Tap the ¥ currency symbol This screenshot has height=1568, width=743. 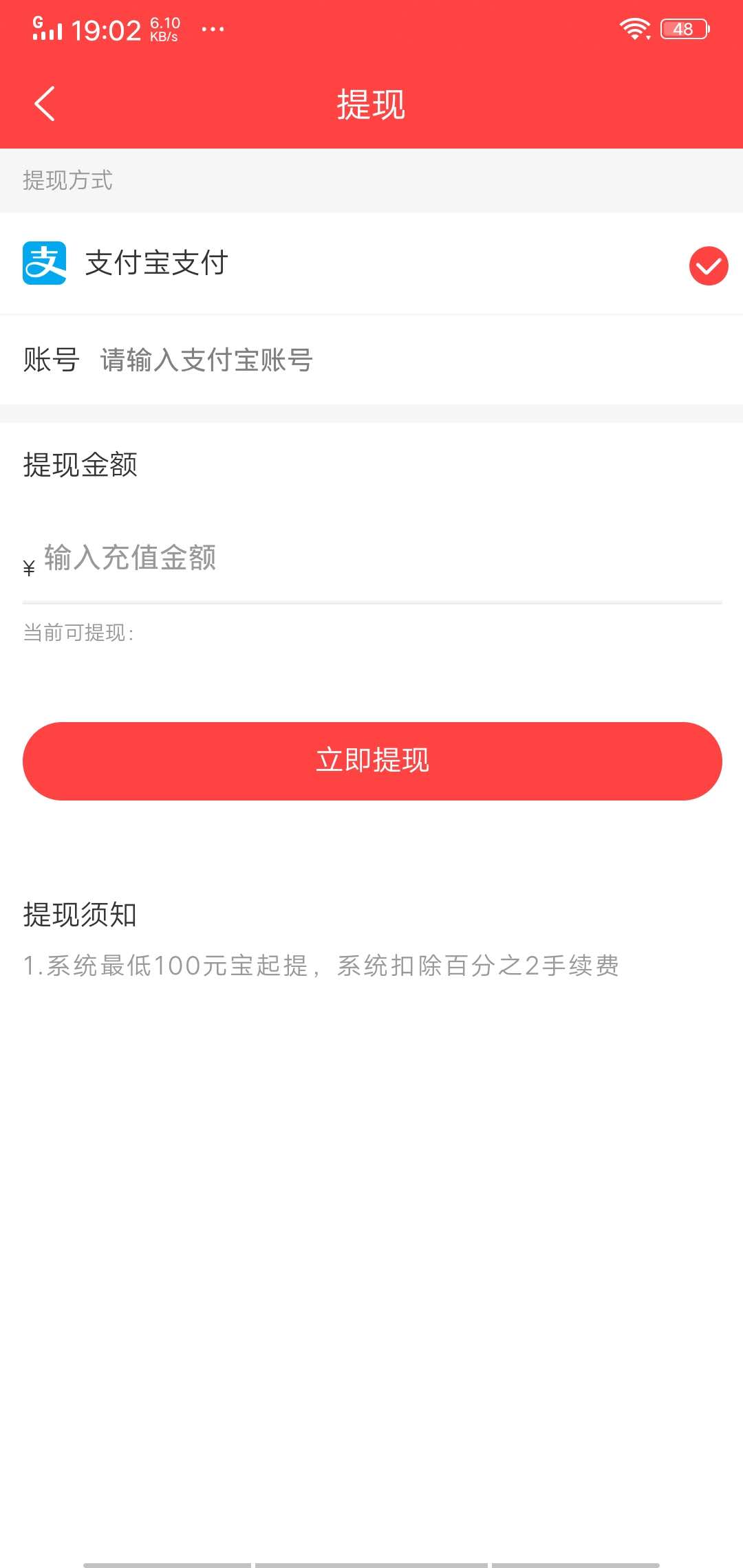28,565
